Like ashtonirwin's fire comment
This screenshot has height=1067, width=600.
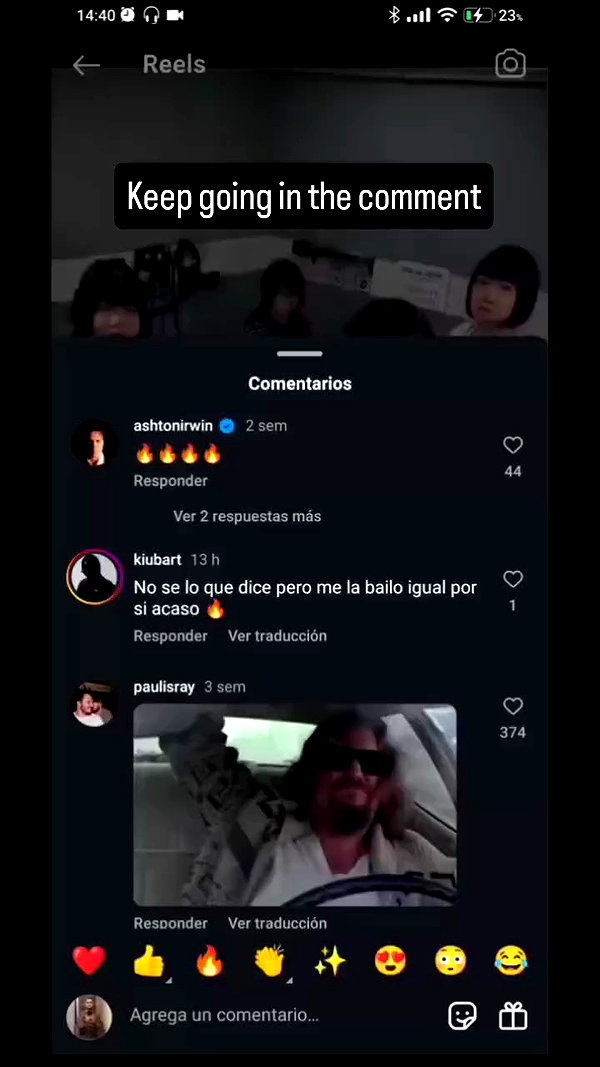513,445
